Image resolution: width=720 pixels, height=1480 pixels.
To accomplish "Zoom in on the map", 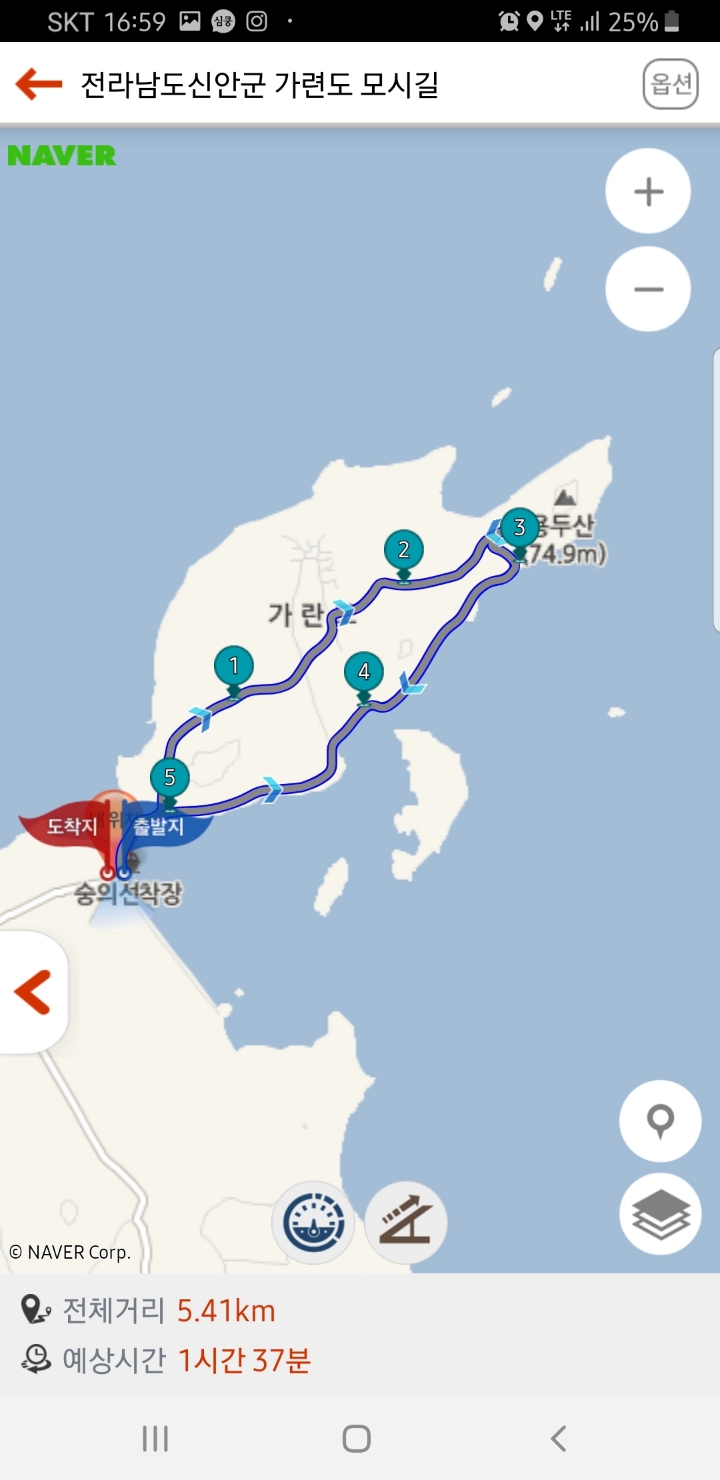I will pos(648,192).
